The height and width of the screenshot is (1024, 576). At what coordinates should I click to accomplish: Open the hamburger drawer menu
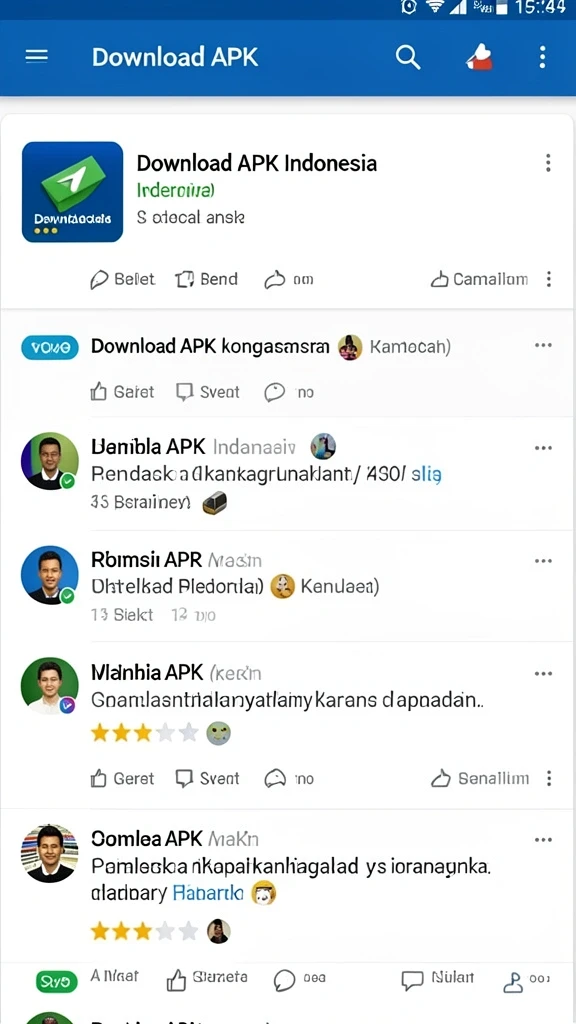pos(37,57)
